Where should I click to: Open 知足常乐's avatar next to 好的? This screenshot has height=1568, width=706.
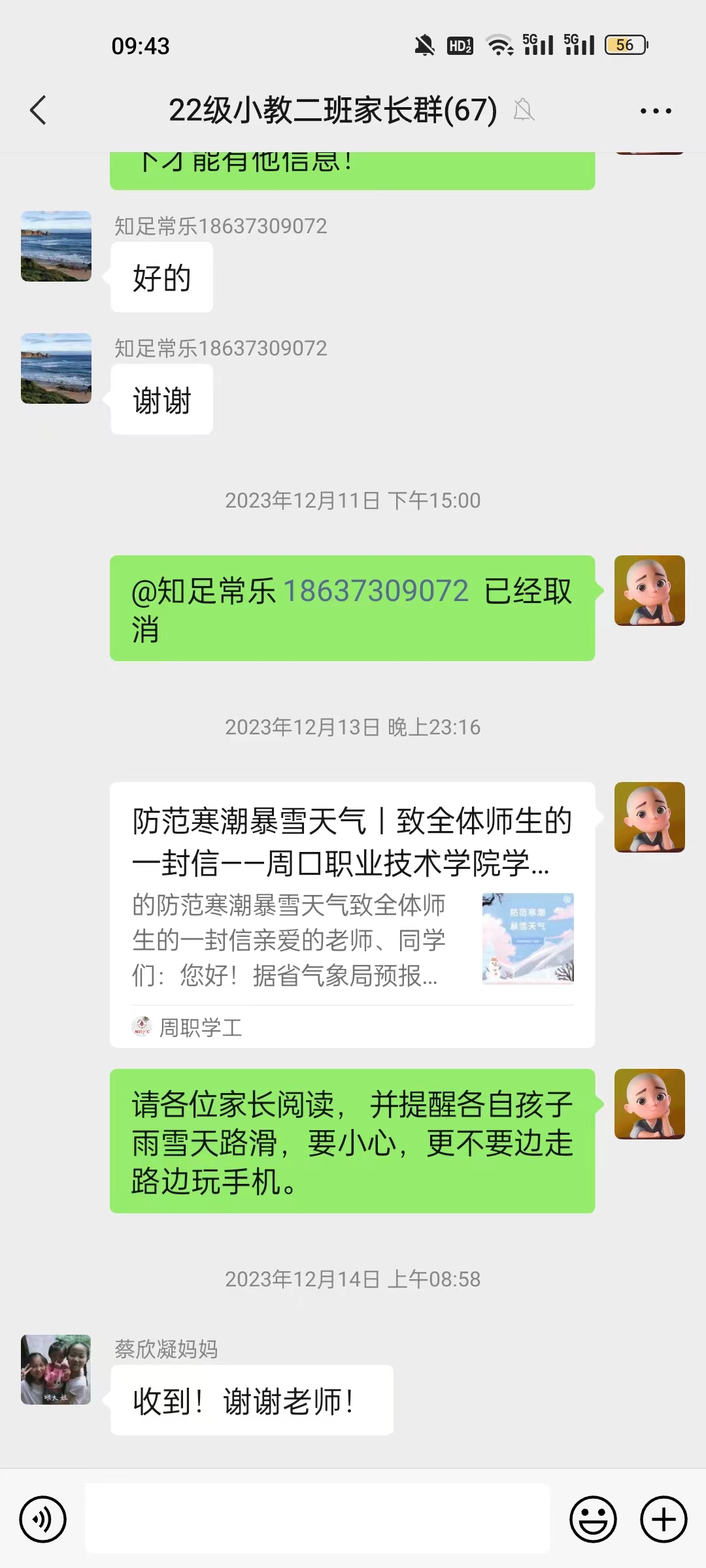(56, 246)
